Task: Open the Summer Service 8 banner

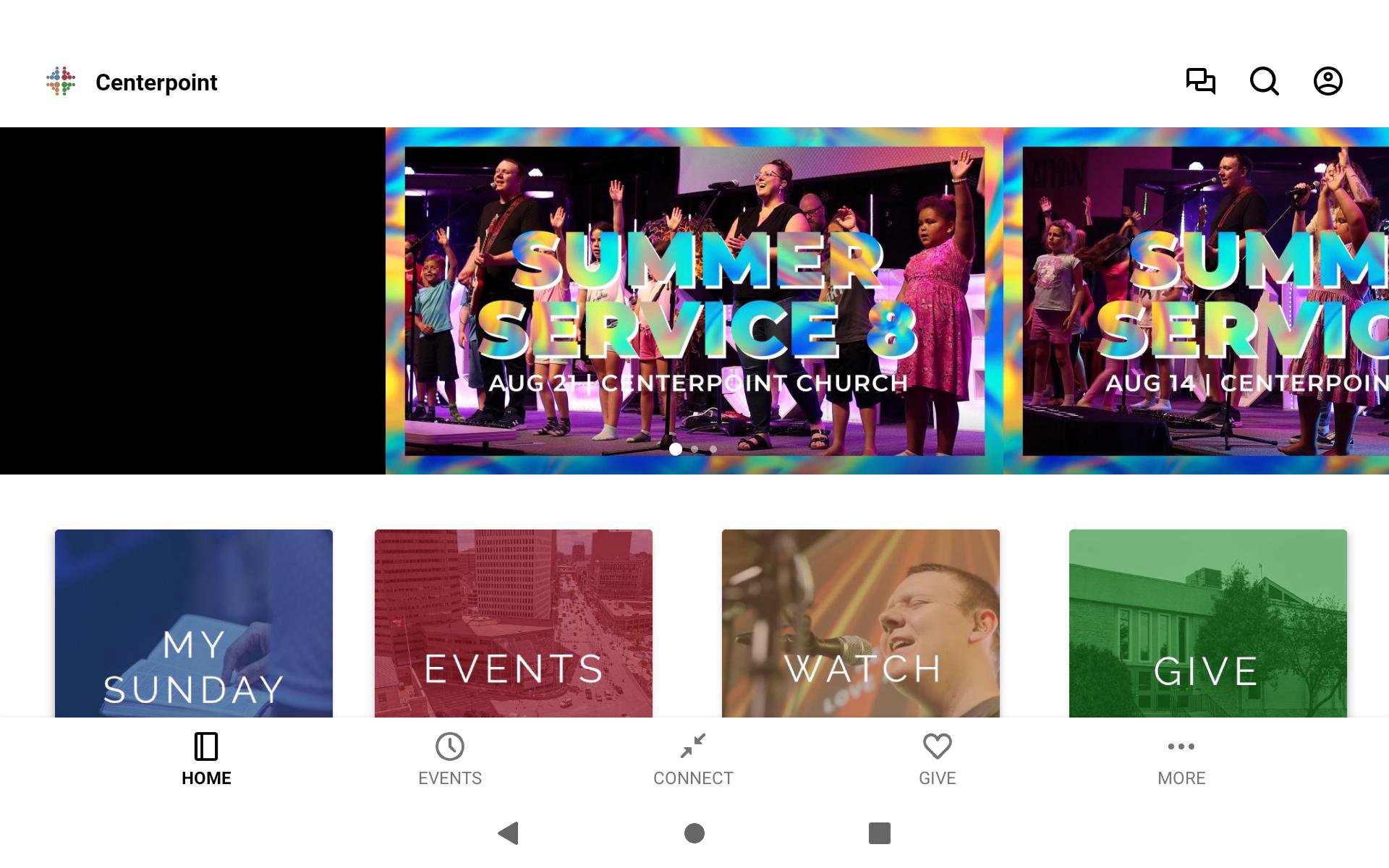Action: coord(694,300)
